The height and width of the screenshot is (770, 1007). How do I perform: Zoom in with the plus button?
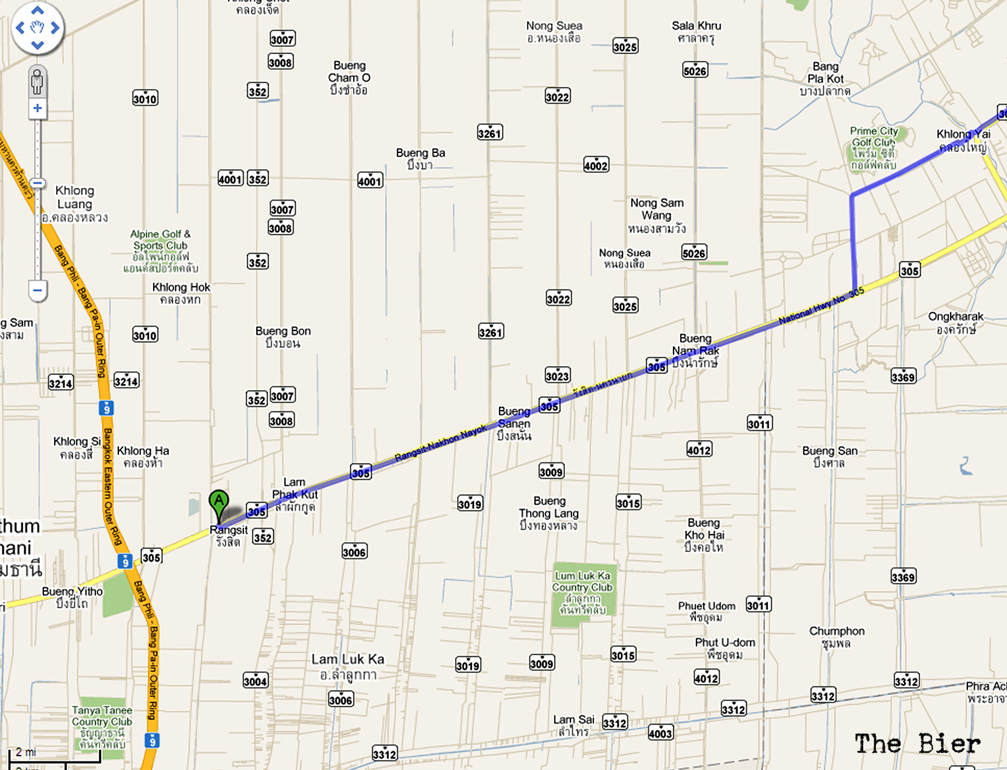tap(37, 108)
